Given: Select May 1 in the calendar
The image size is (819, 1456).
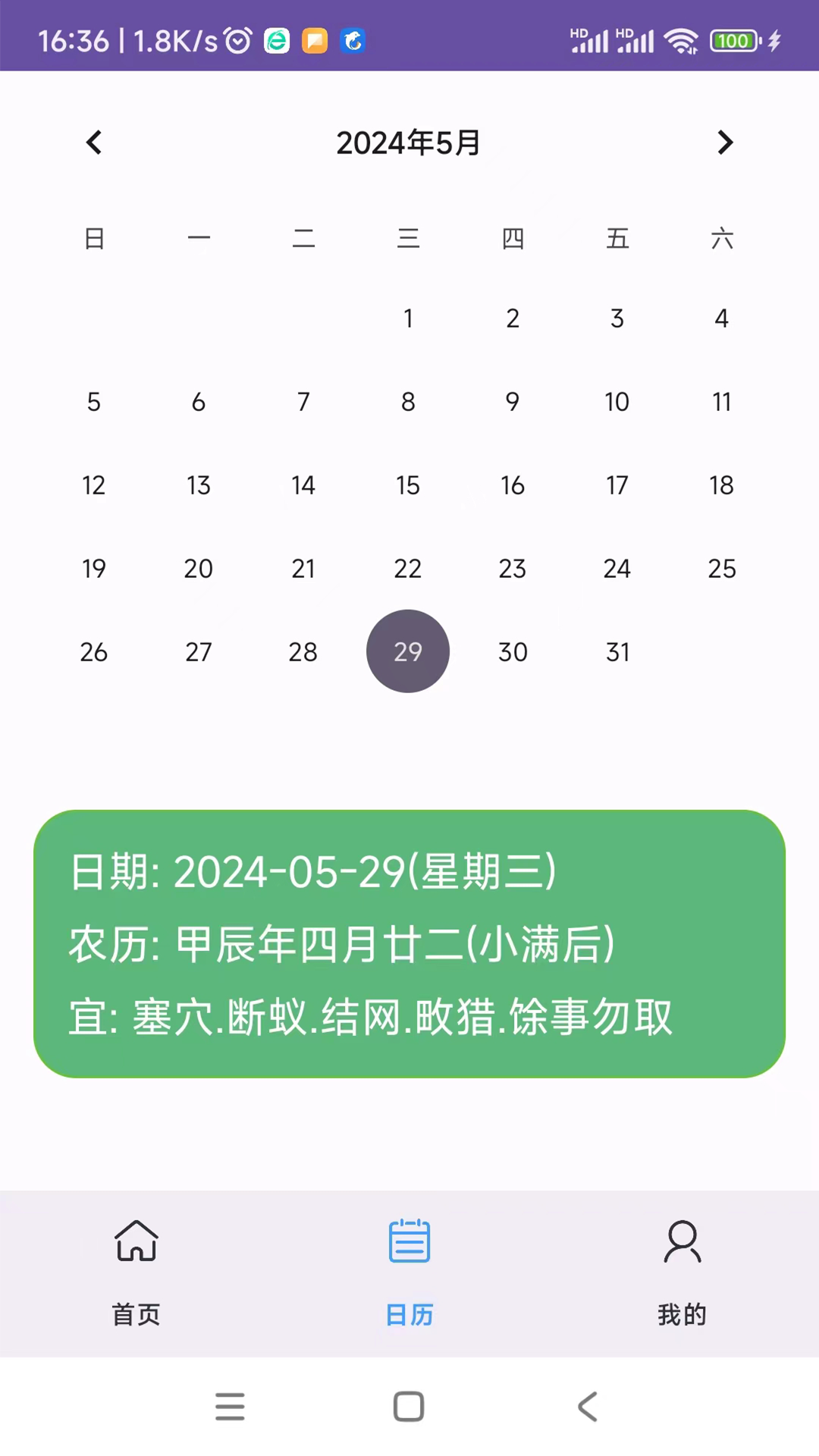Looking at the screenshot, I should pyautogui.click(x=408, y=318).
